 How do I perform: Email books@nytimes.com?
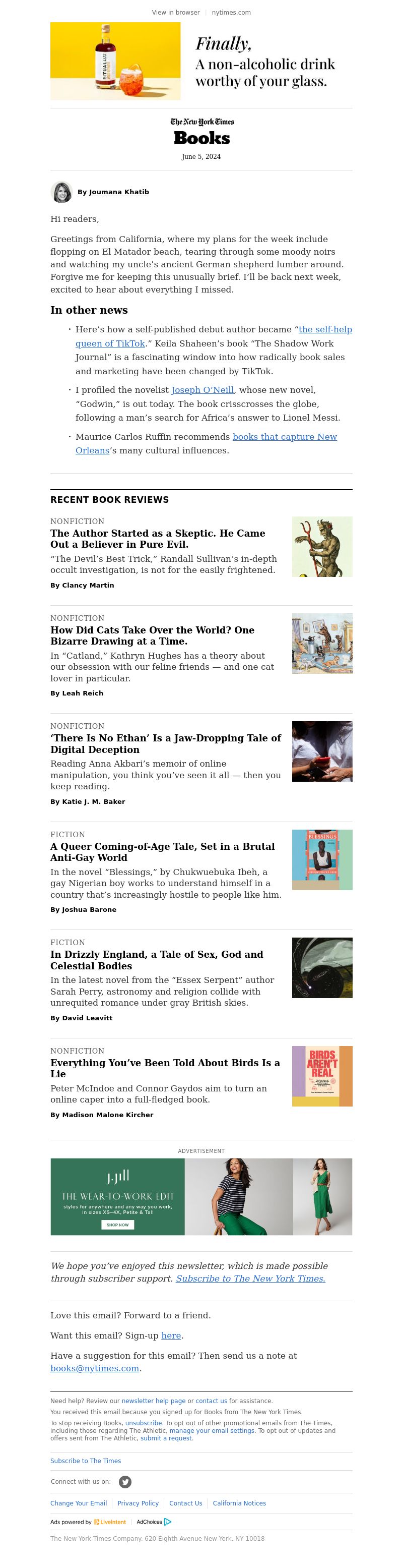[x=95, y=1368]
